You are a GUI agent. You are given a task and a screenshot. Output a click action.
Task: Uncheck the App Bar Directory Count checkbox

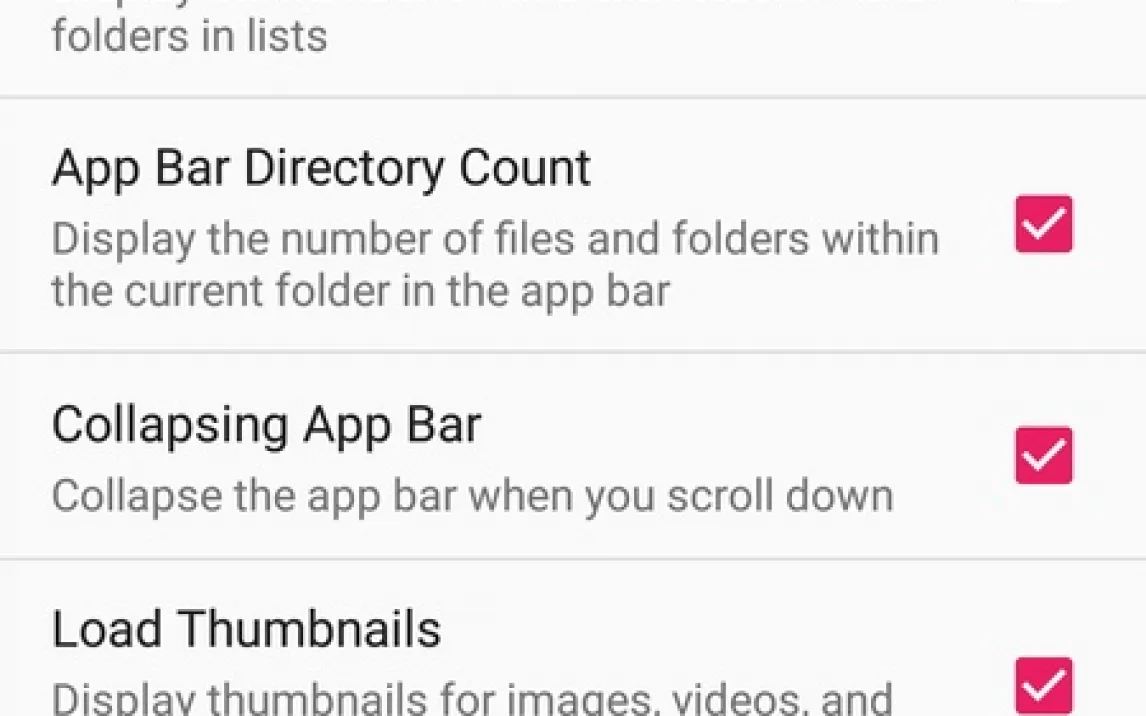click(1043, 224)
